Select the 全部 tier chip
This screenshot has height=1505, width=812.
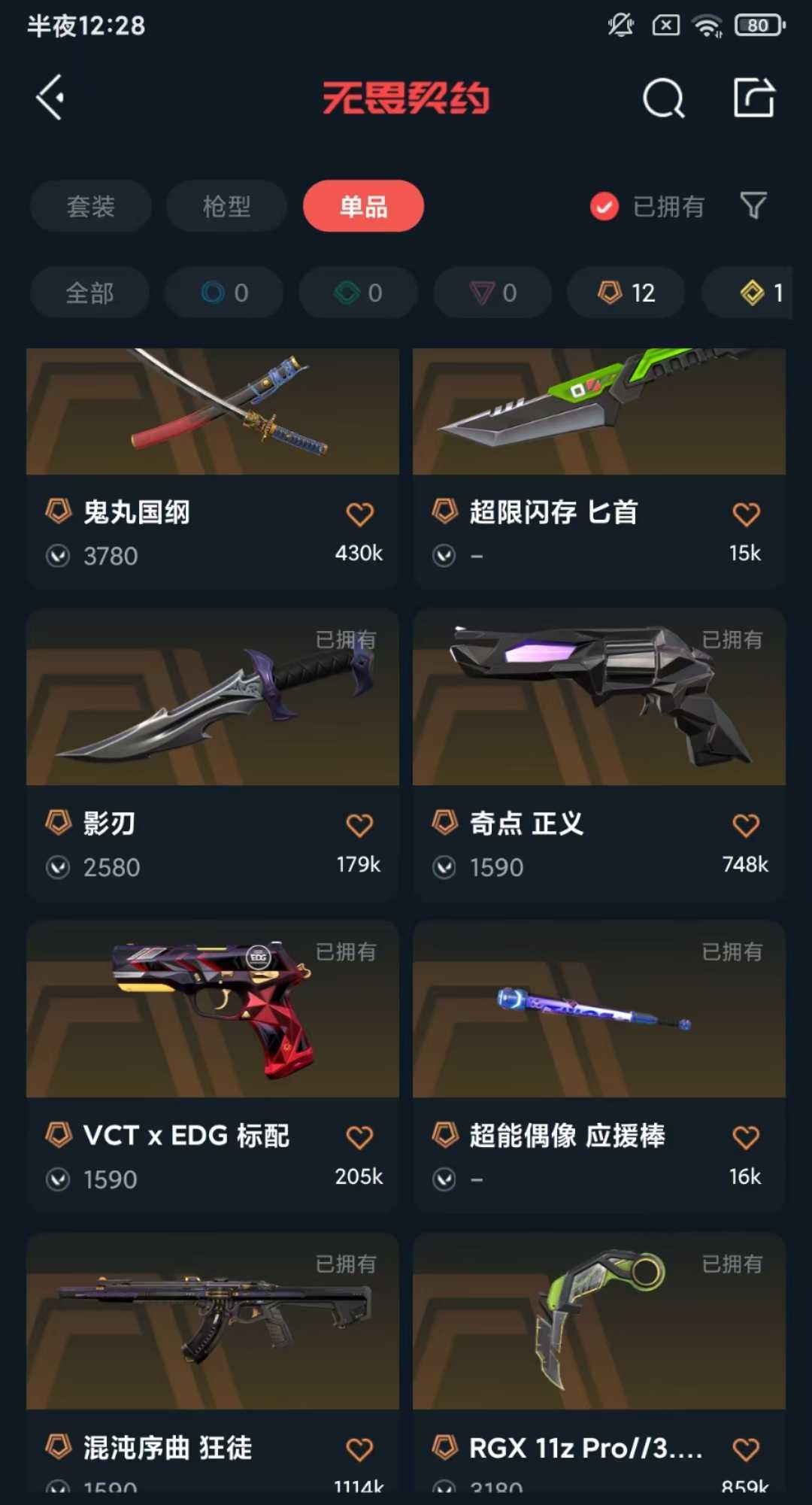(89, 293)
